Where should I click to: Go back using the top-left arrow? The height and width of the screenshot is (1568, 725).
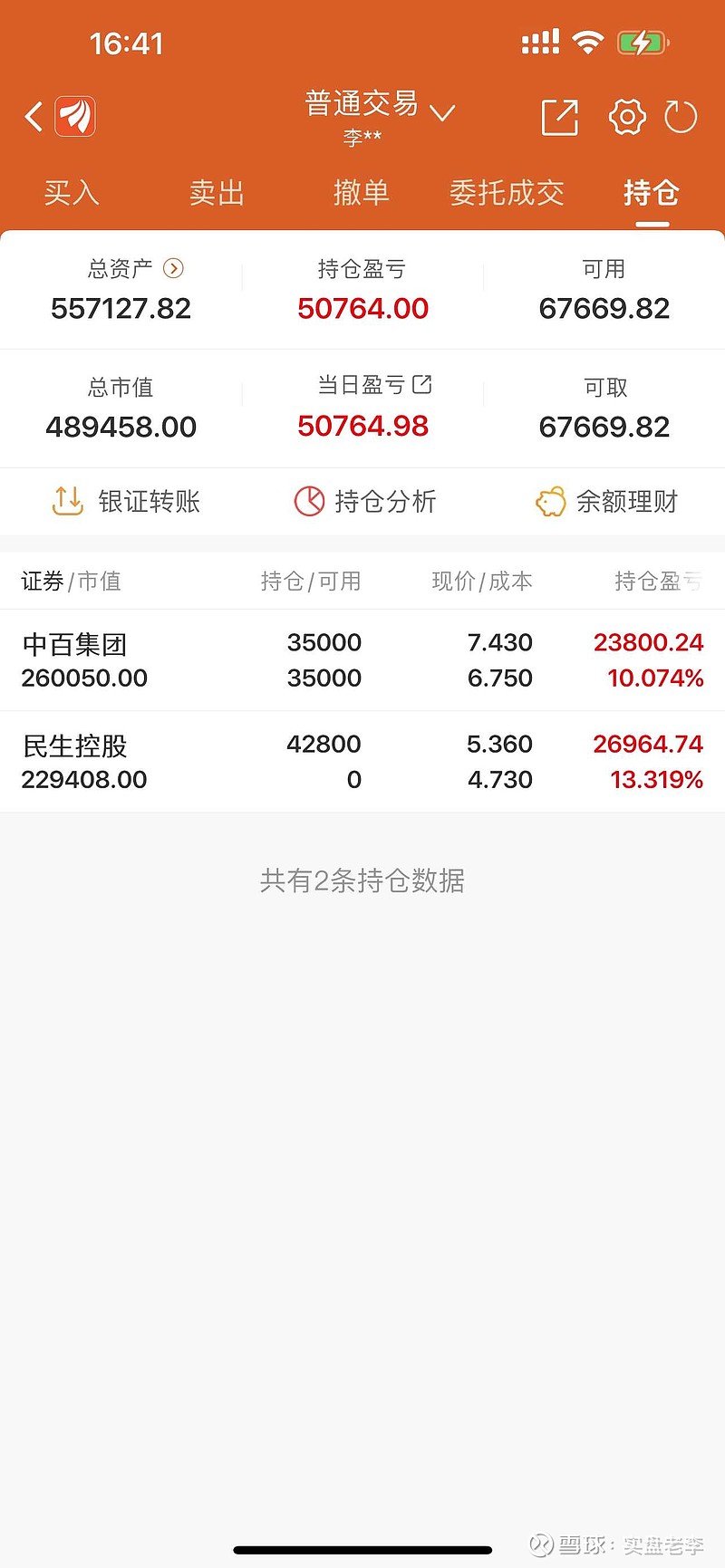[34, 117]
